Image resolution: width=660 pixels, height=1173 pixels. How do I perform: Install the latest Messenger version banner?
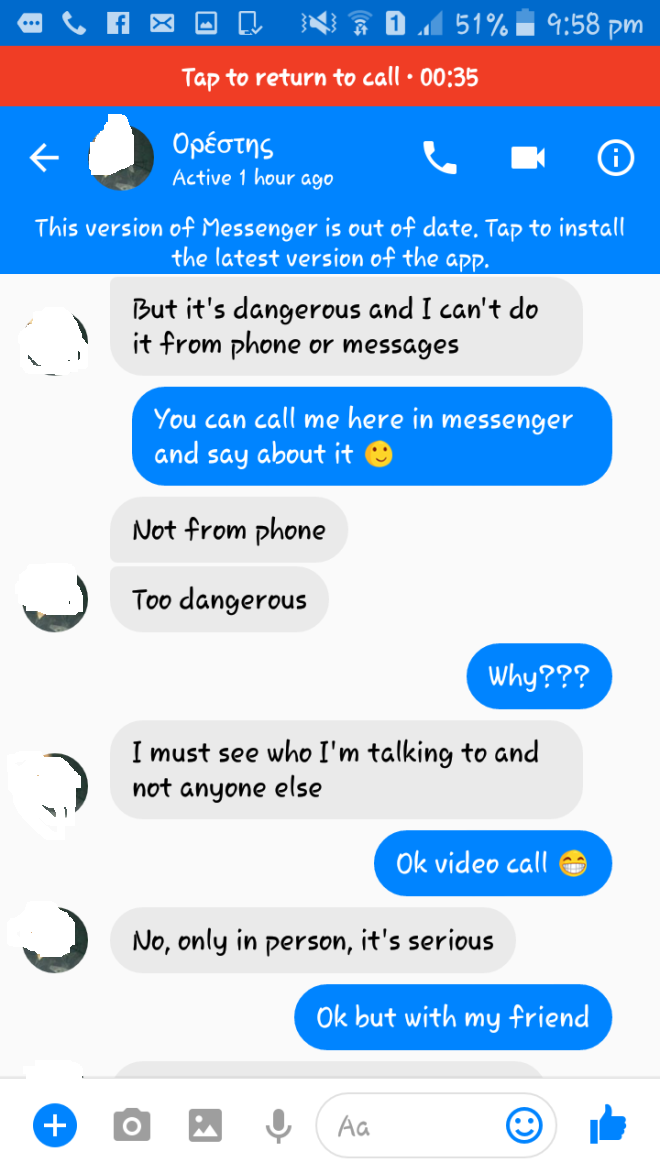pos(330,242)
